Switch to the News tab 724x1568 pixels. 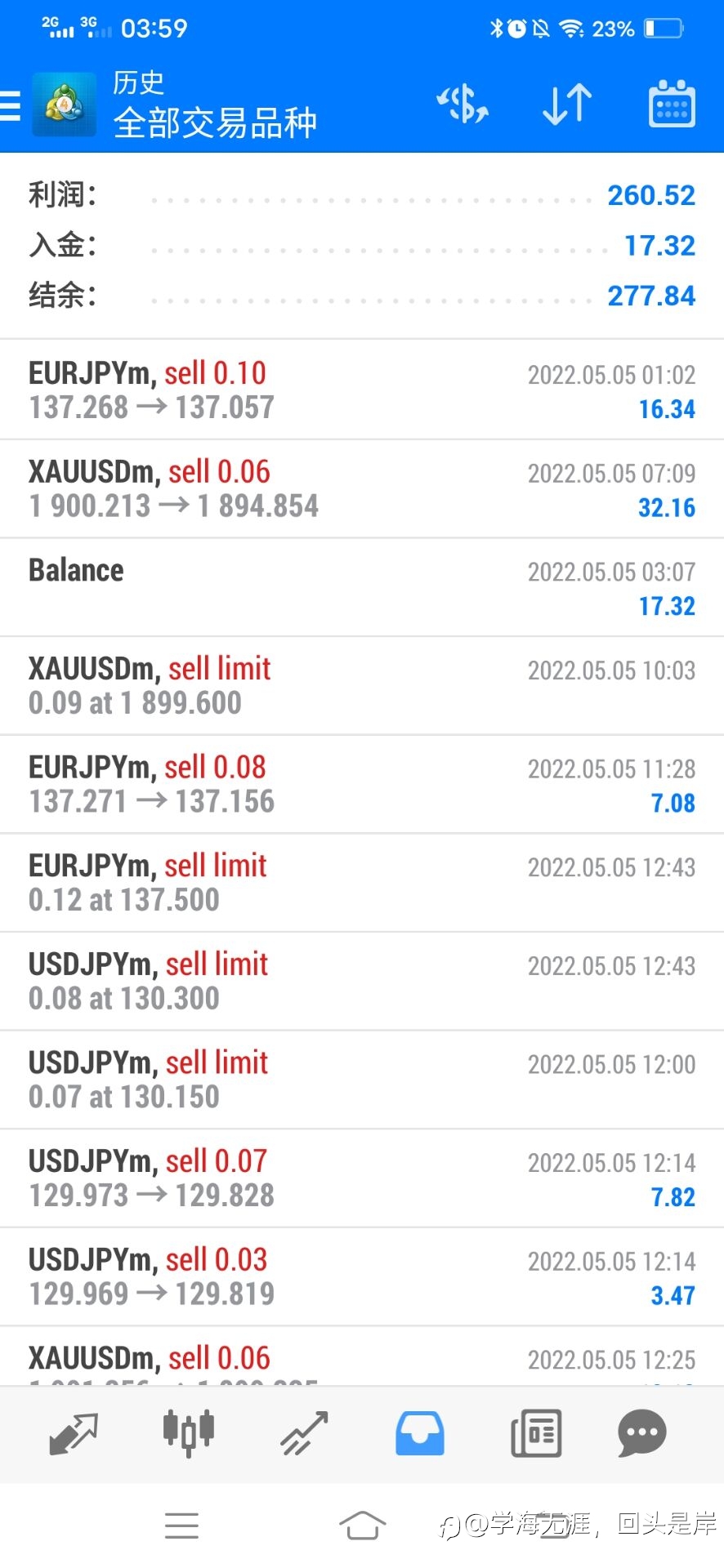coord(536,1433)
